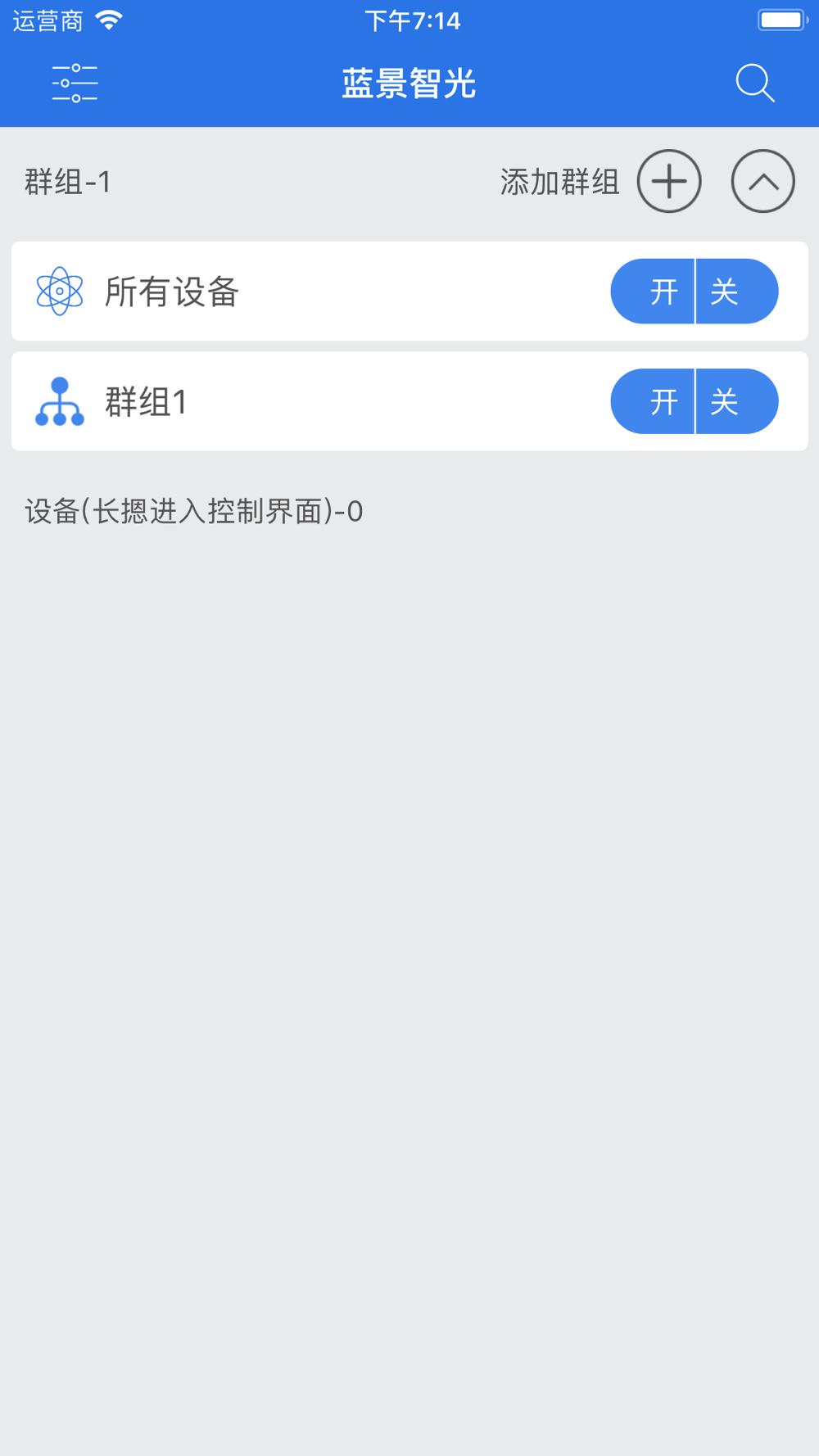Select the 所有设备 row

click(x=409, y=292)
